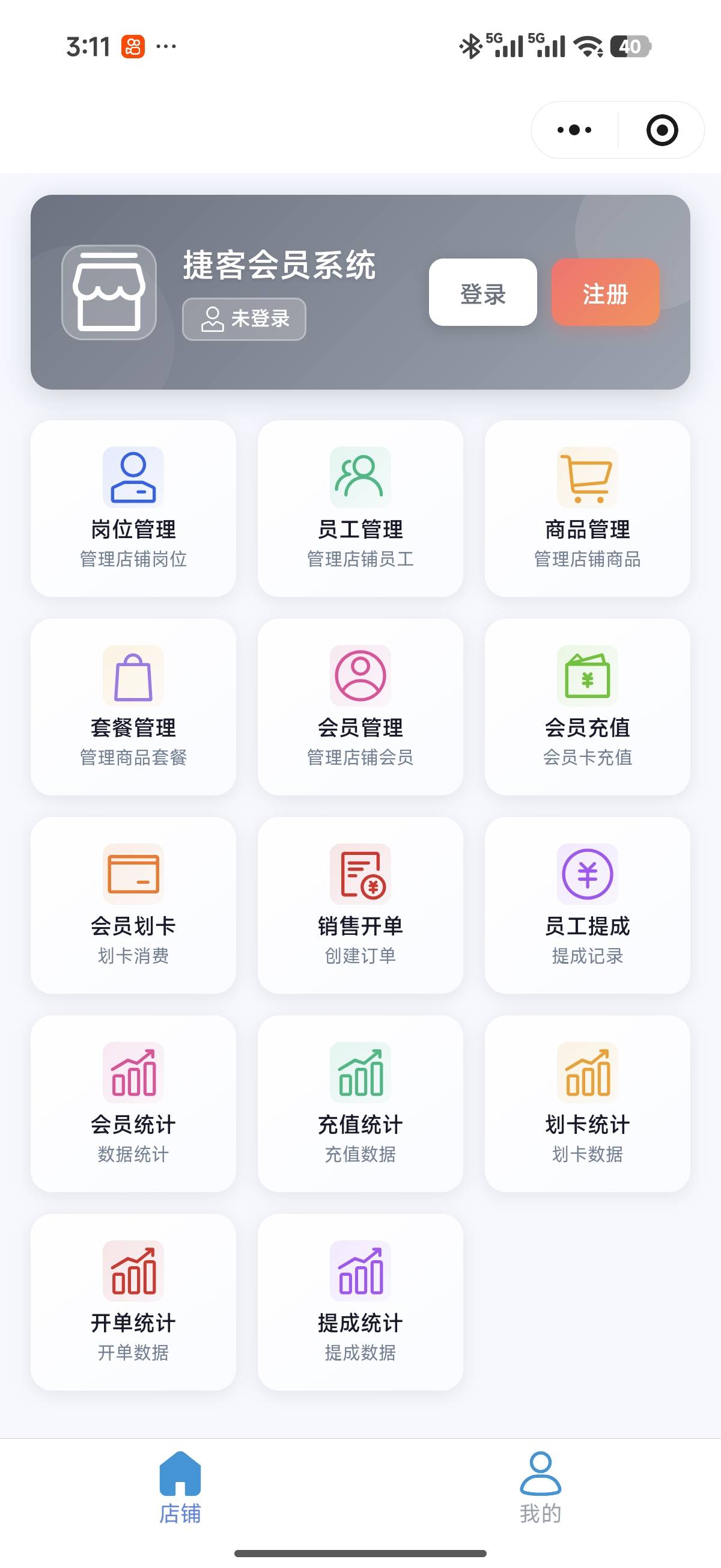Image resolution: width=721 pixels, height=1568 pixels.
Task: Select the purple yen icon for 员工提成
Action: point(587,875)
